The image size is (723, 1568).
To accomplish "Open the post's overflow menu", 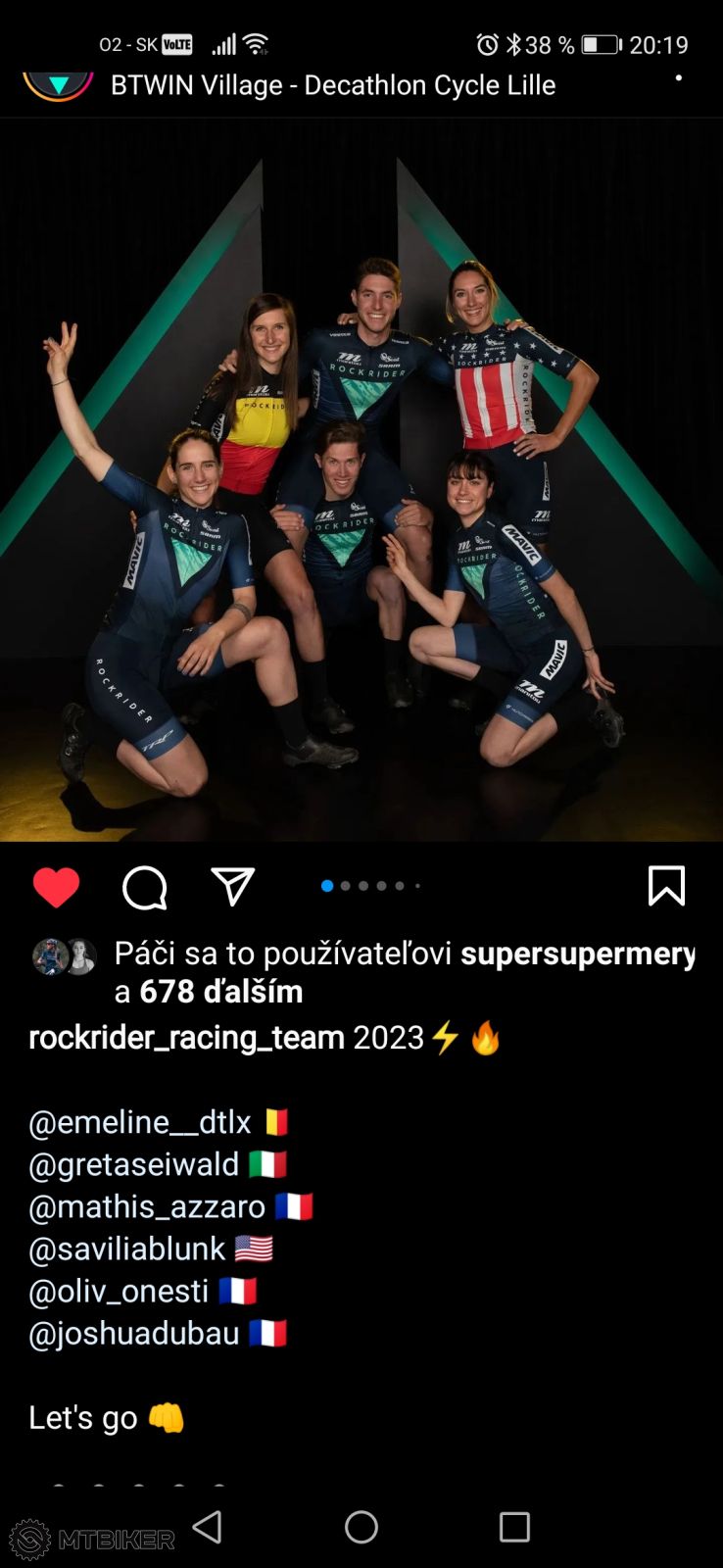I will click(678, 78).
